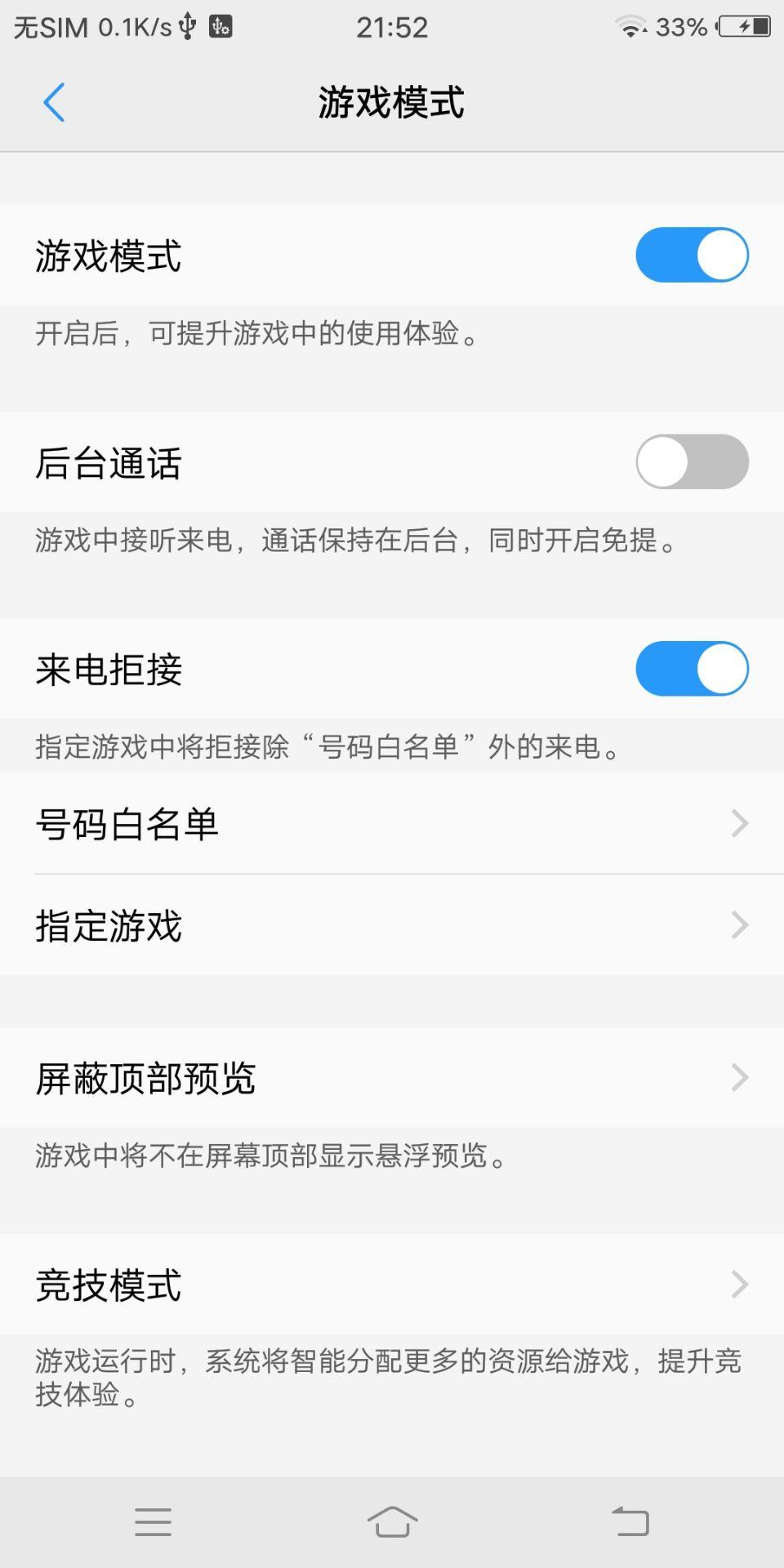
Task: Enable the 后台通话 switch
Action: coord(692,461)
